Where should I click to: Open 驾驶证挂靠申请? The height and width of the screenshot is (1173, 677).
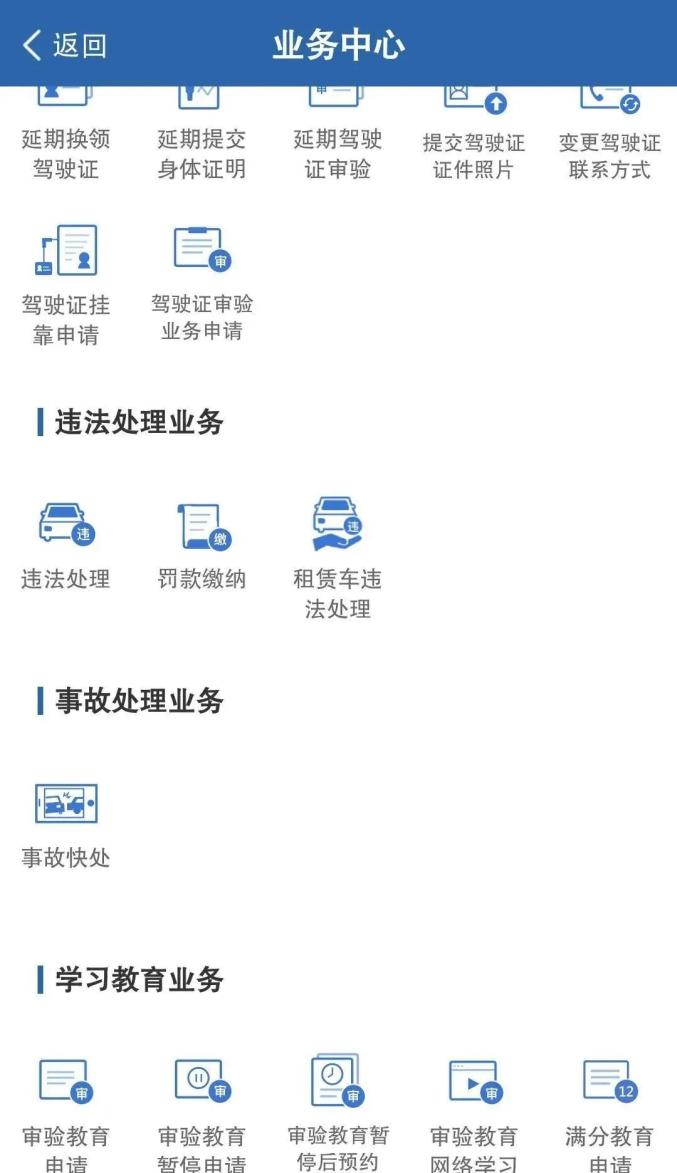(66, 285)
